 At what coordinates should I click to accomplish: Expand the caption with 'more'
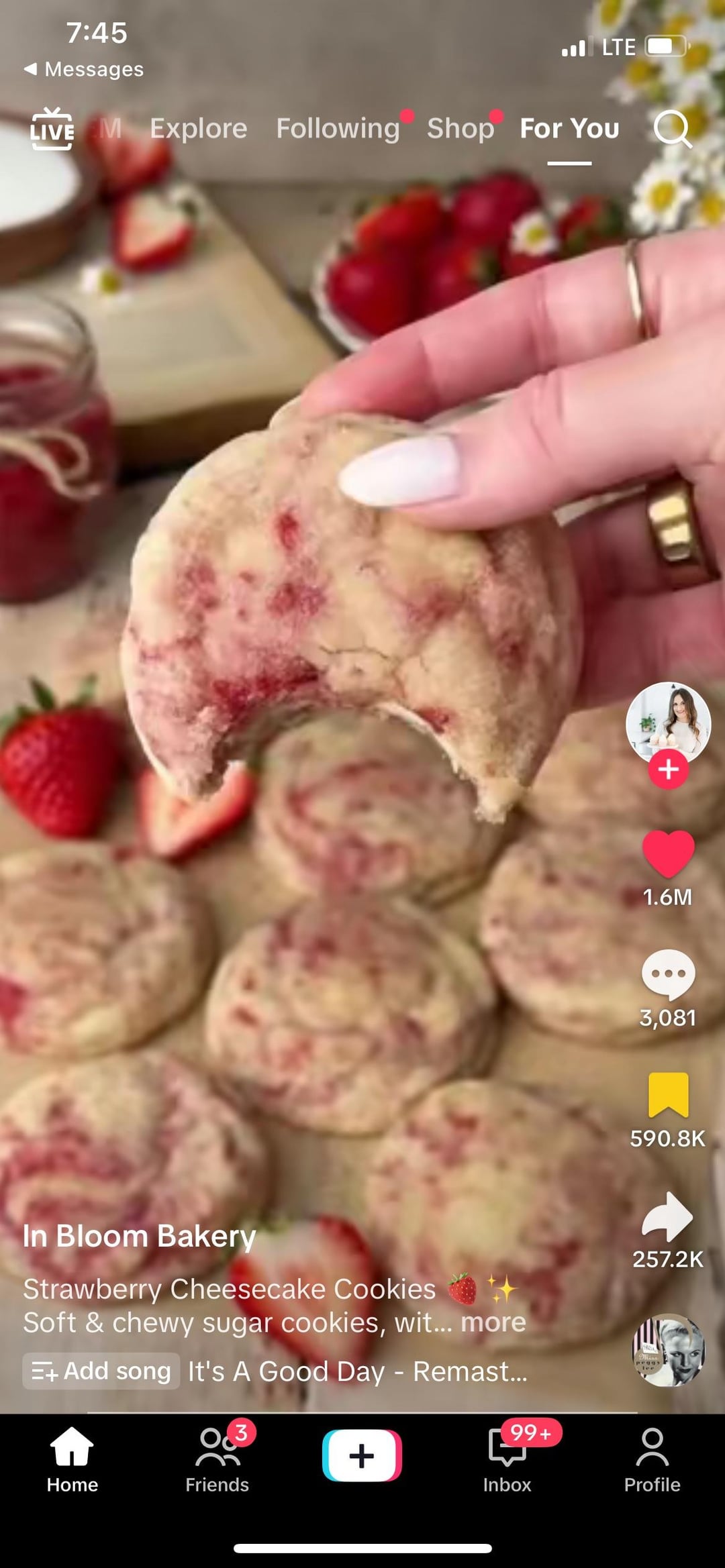point(493,1322)
